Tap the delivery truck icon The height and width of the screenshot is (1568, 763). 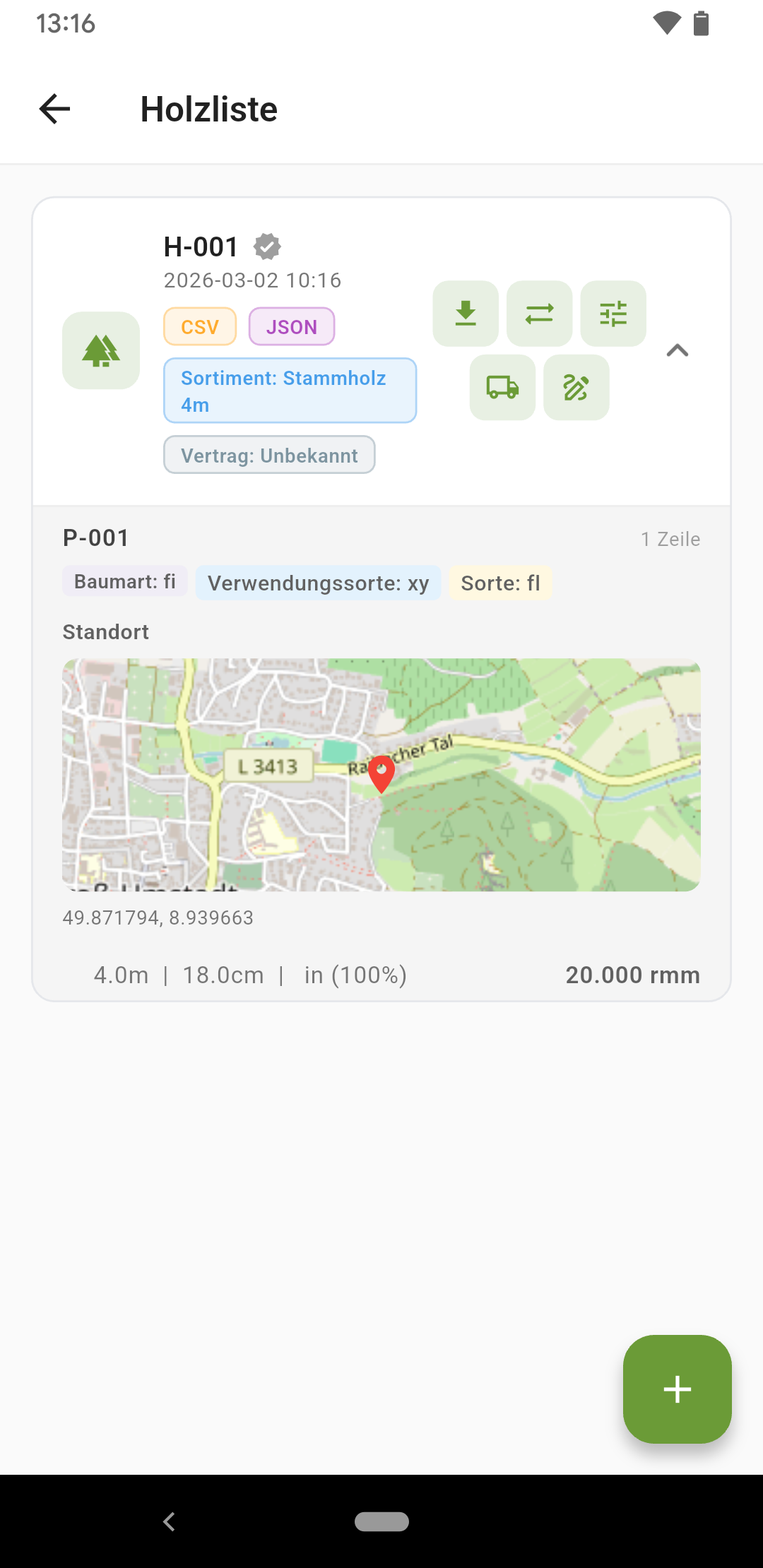[502, 388]
